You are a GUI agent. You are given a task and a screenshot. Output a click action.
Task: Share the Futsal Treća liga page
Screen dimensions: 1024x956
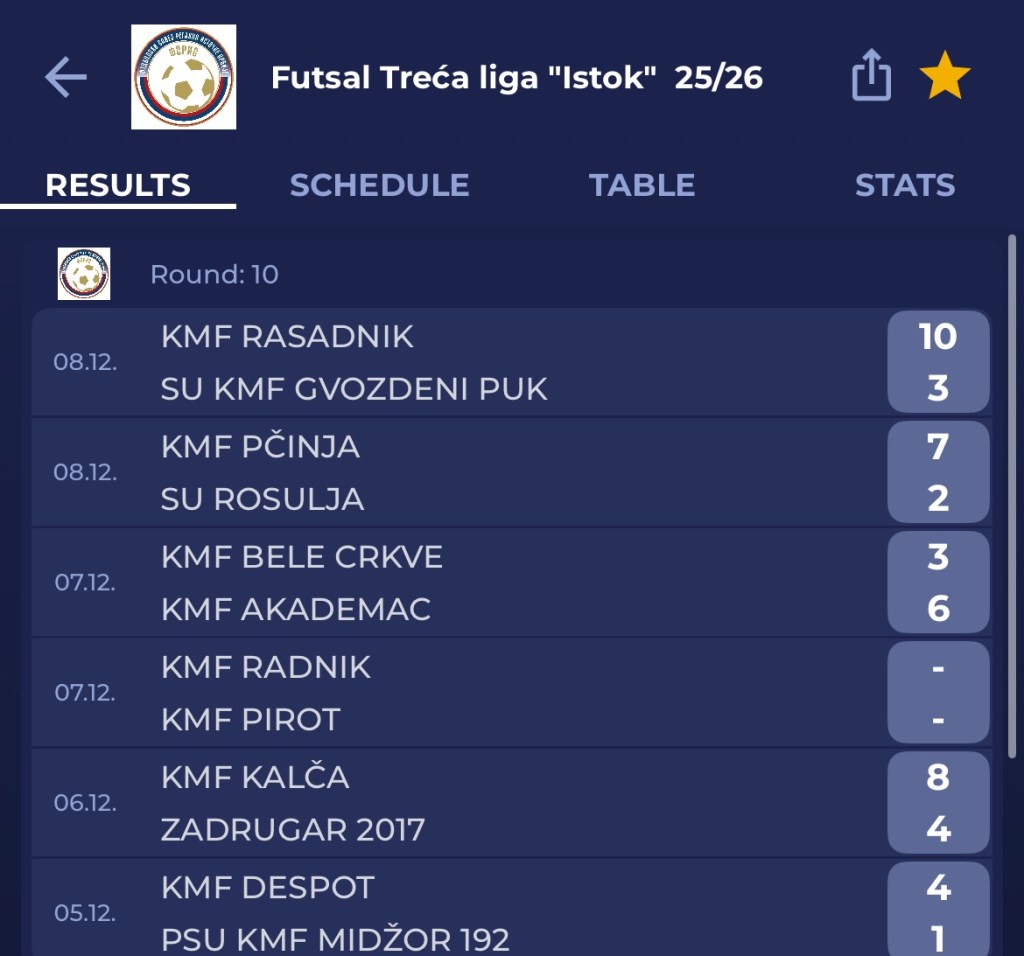coord(871,77)
